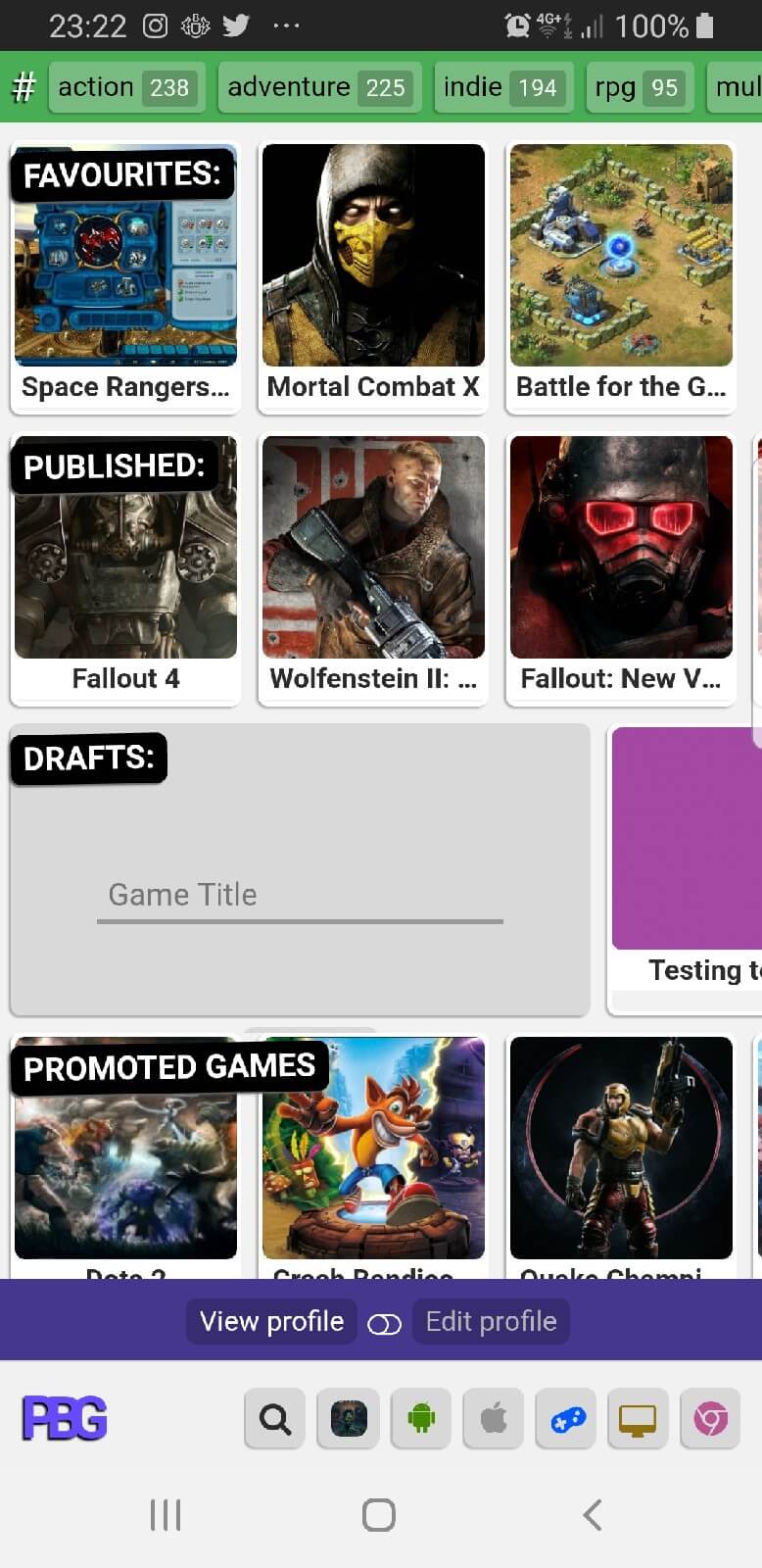The width and height of the screenshot is (762, 1568).
Task: Go back using system back button
Action: click(592, 1514)
